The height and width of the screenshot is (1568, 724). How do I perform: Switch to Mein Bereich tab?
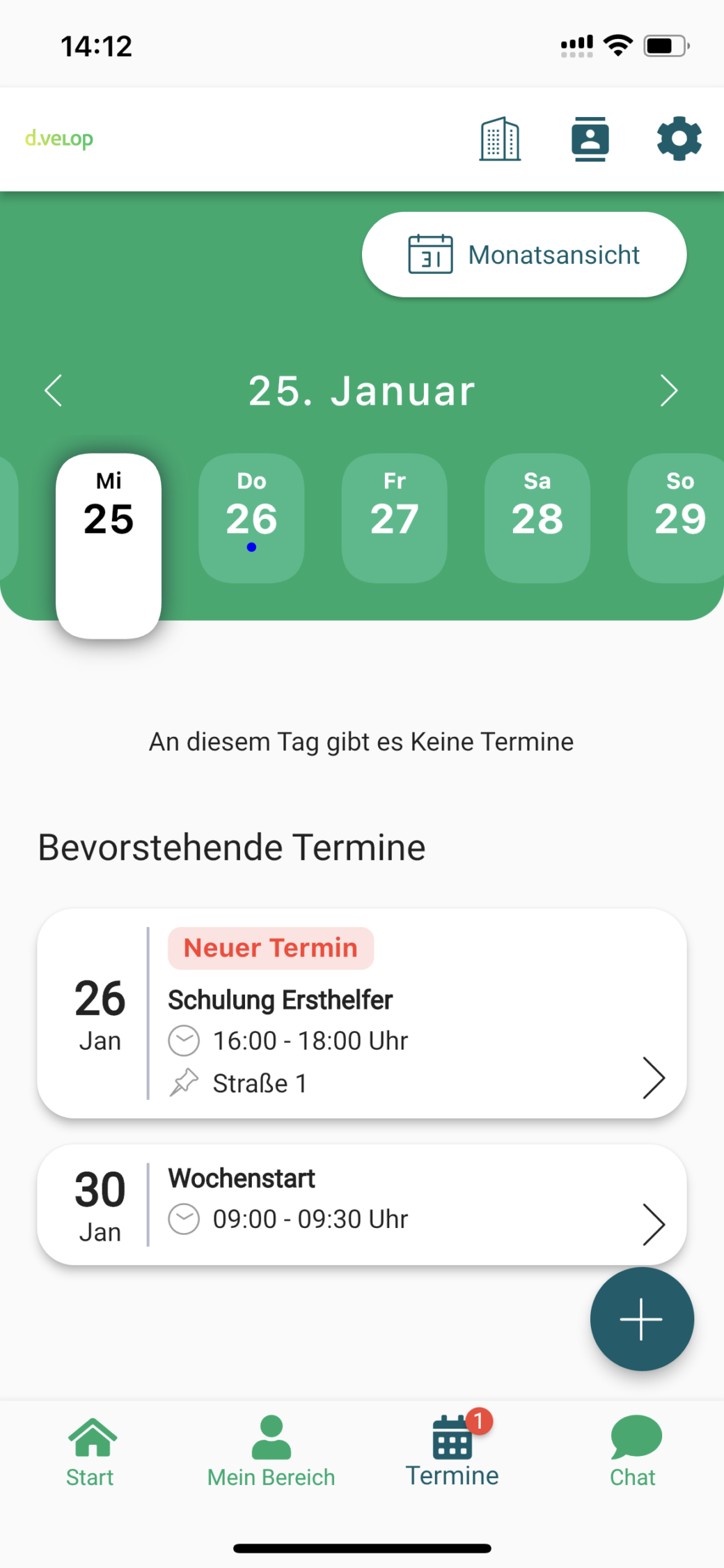tap(271, 1452)
